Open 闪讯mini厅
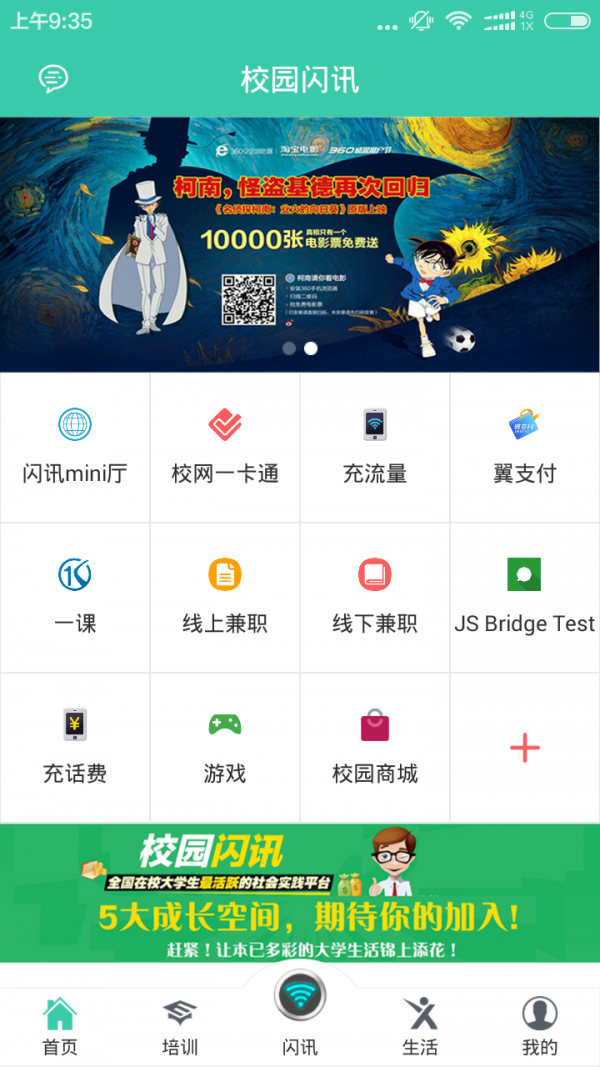This screenshot has height=1067, width=600. pos(75,447)
